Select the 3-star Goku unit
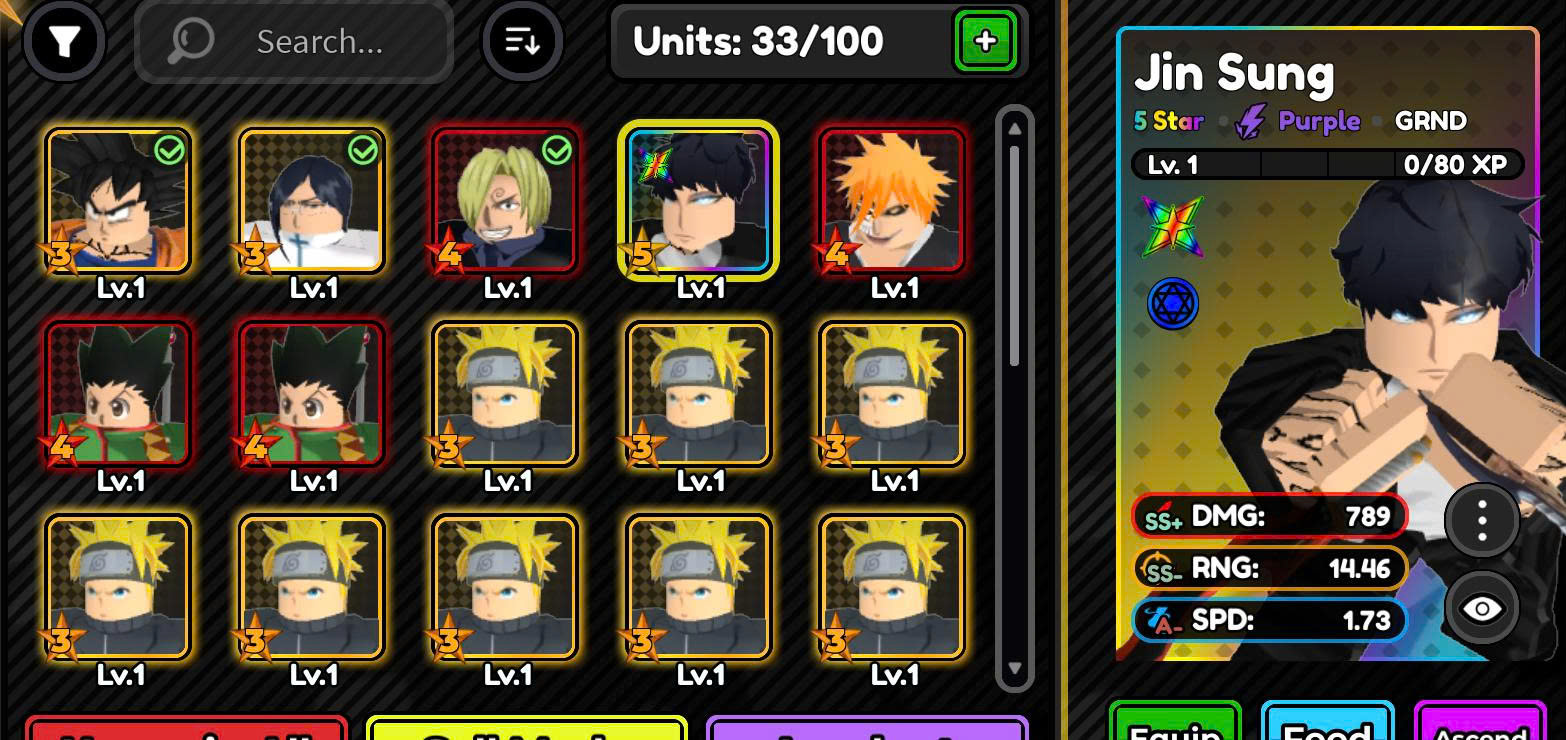Image resolution: width=1566 pixels, height=740 pixels. (118, 201)
